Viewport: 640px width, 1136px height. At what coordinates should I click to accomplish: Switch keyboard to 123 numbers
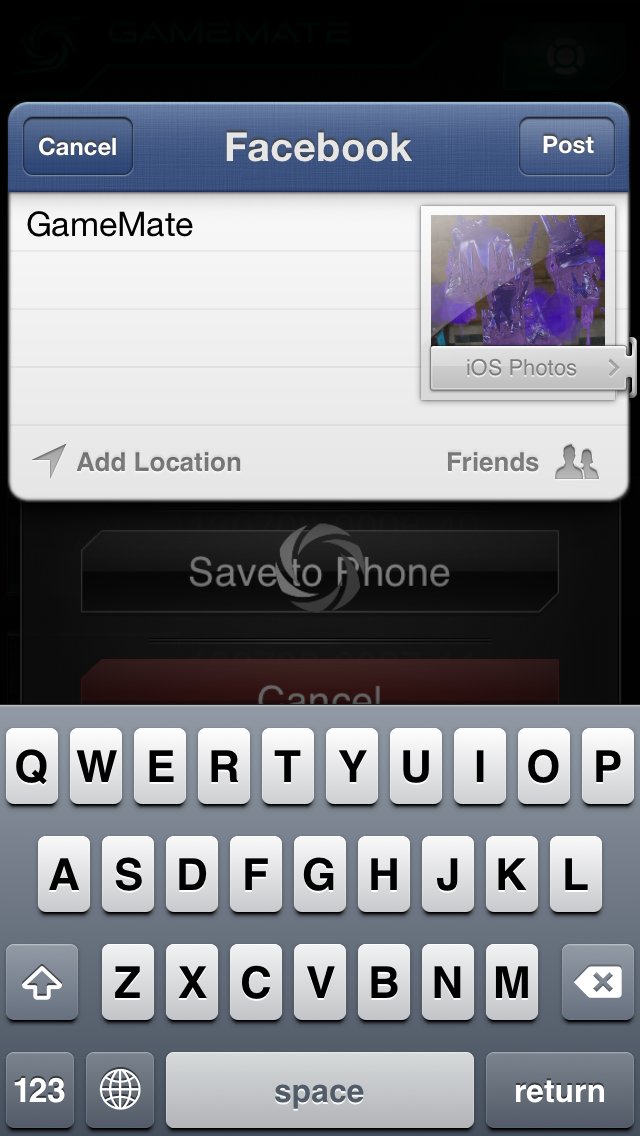coord(40,1091)
